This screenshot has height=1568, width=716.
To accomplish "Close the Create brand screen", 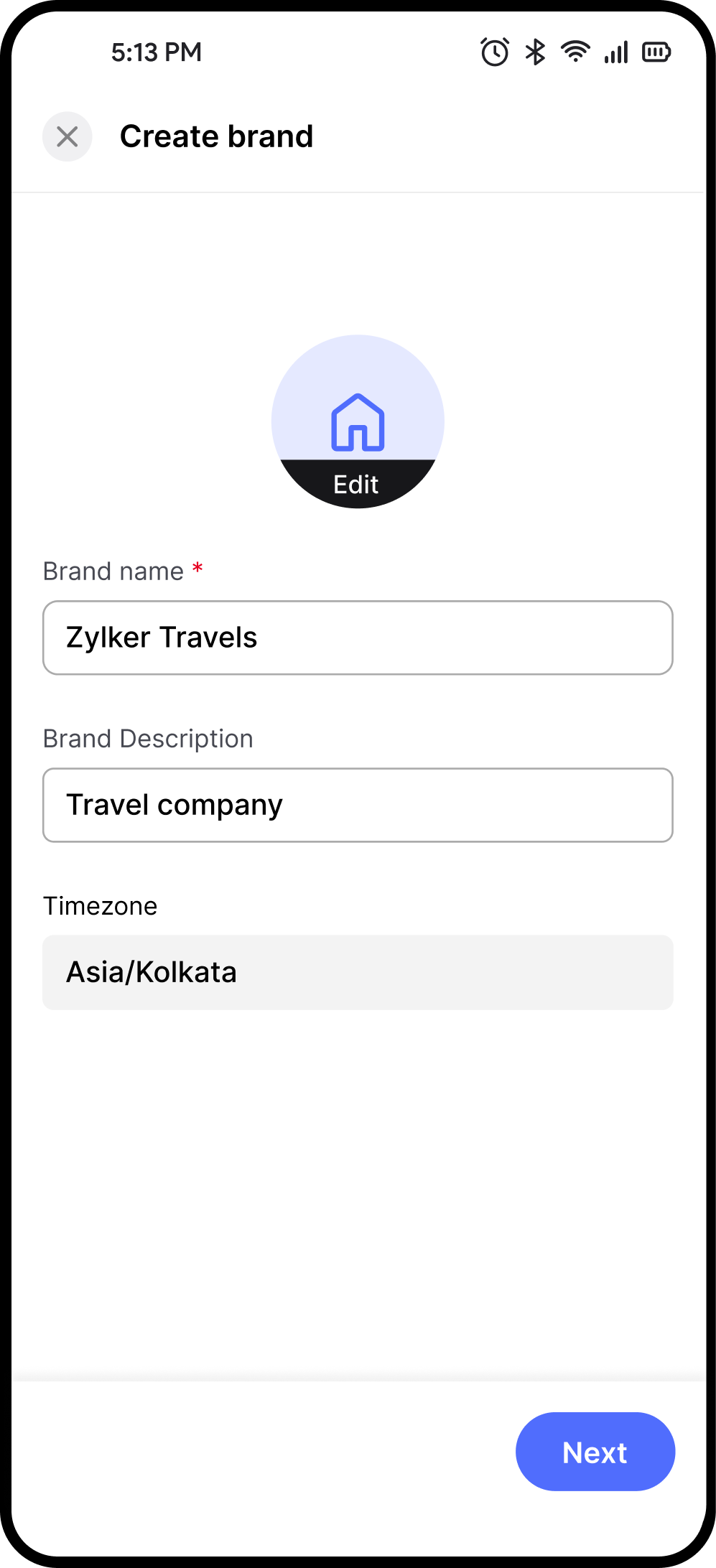I will [x=68, y=136].
